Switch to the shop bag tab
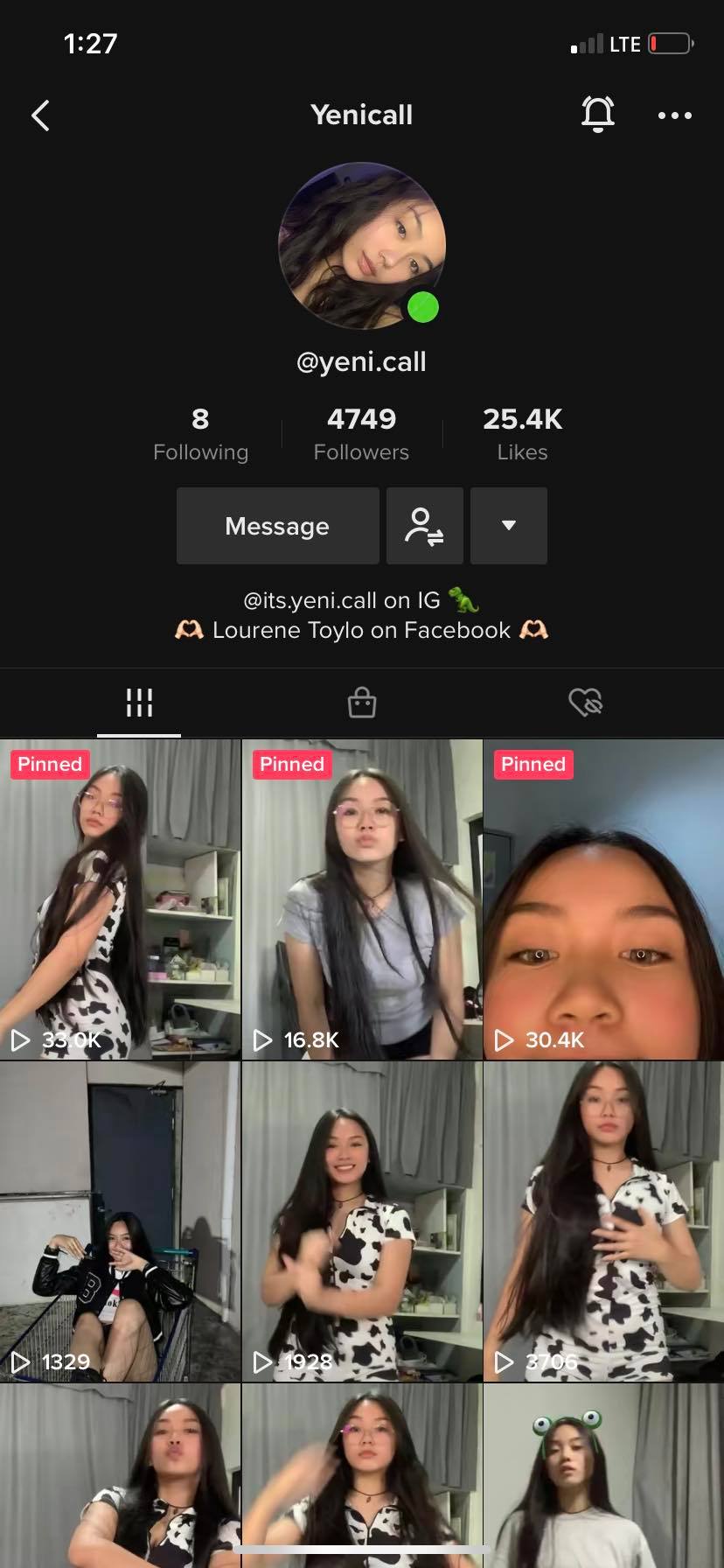This screenshot has width=724, height=1568. coord(362,702)
